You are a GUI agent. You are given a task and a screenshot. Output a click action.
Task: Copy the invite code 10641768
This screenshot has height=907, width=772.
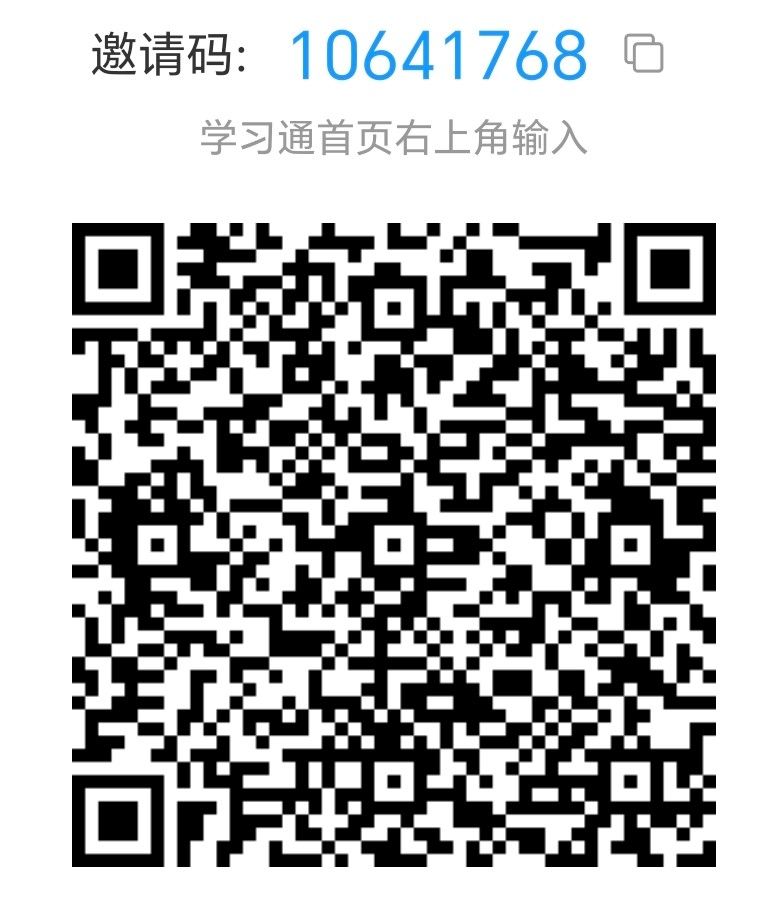643,54
